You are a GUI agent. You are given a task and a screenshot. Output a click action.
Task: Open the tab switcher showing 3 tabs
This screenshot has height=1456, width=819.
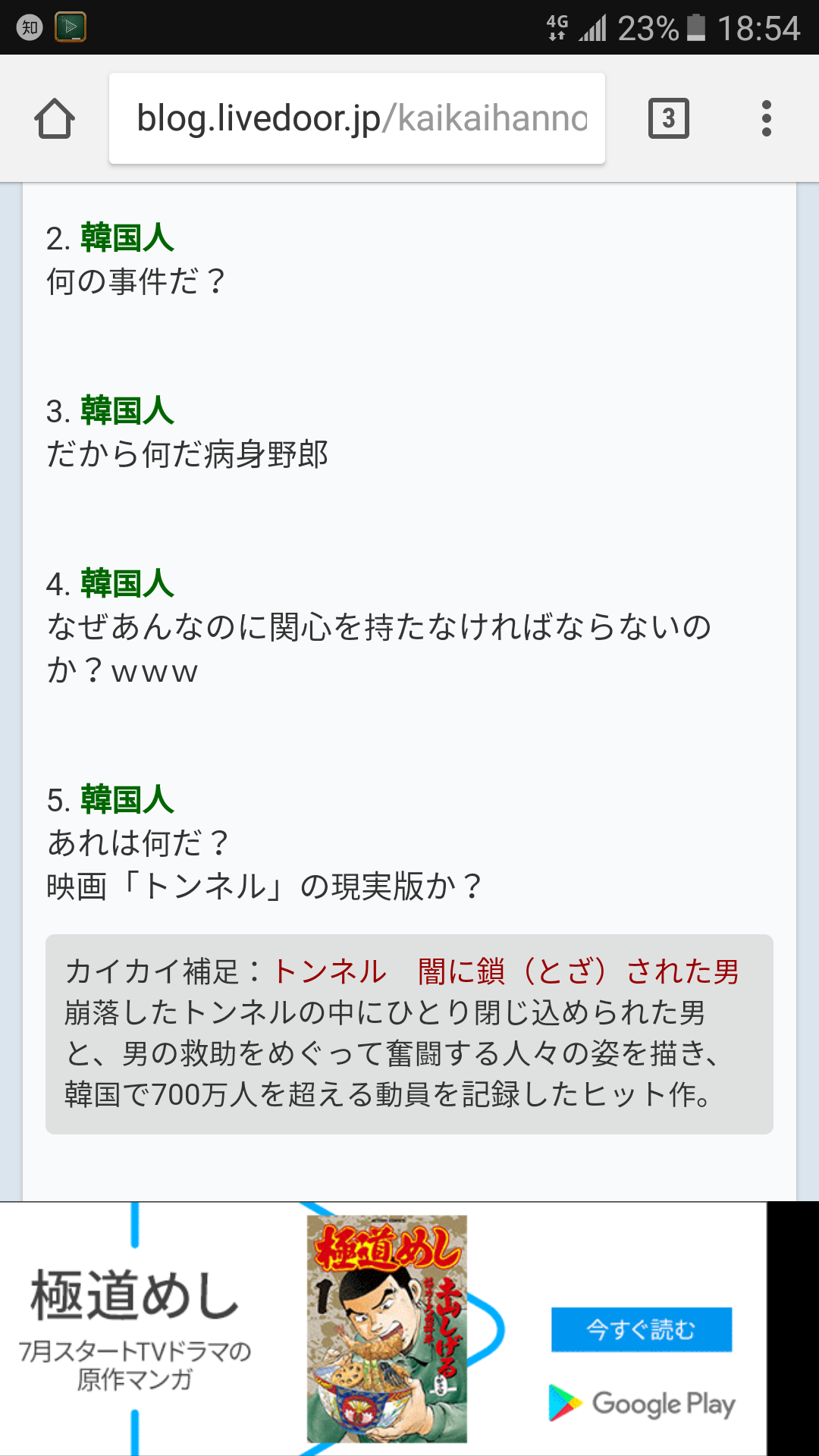[668, 118]
